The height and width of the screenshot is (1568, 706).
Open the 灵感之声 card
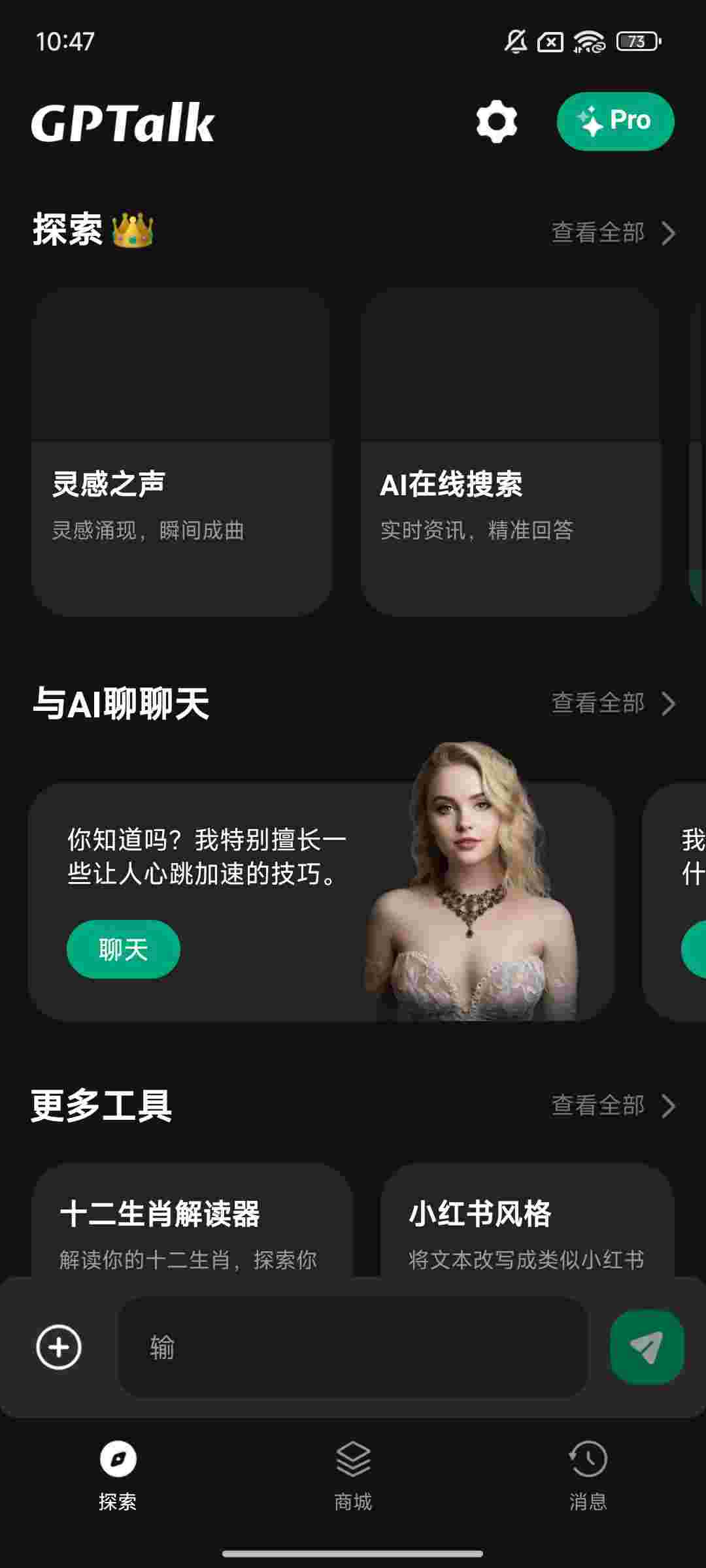(182, 452)
